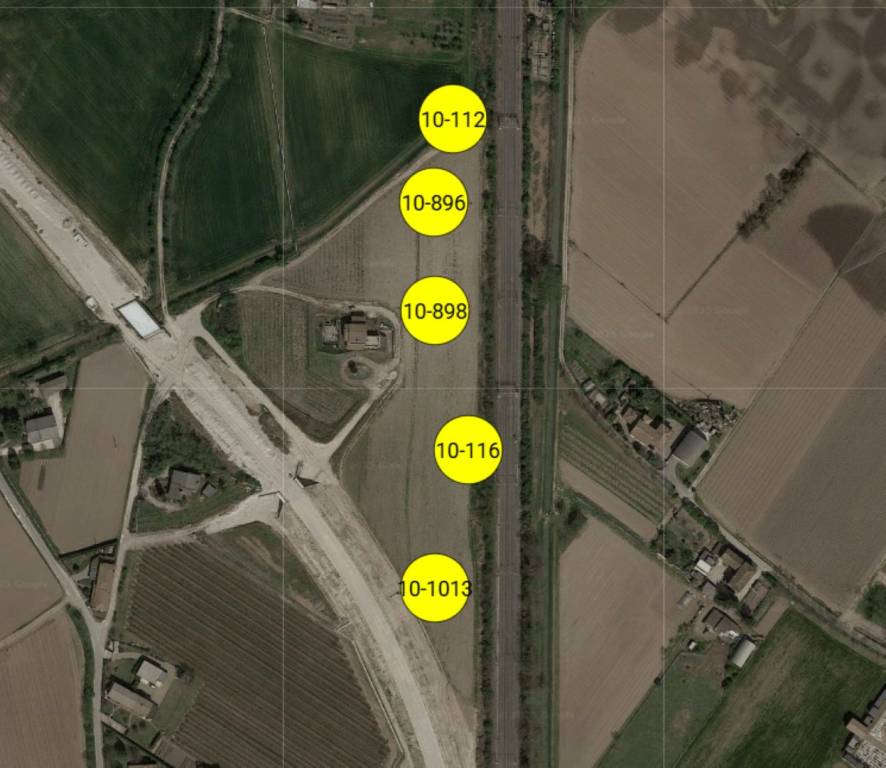This screenshot has height=768, width=886.
Task: Tap the yellow marker 10-896
Action: (433, 203)
